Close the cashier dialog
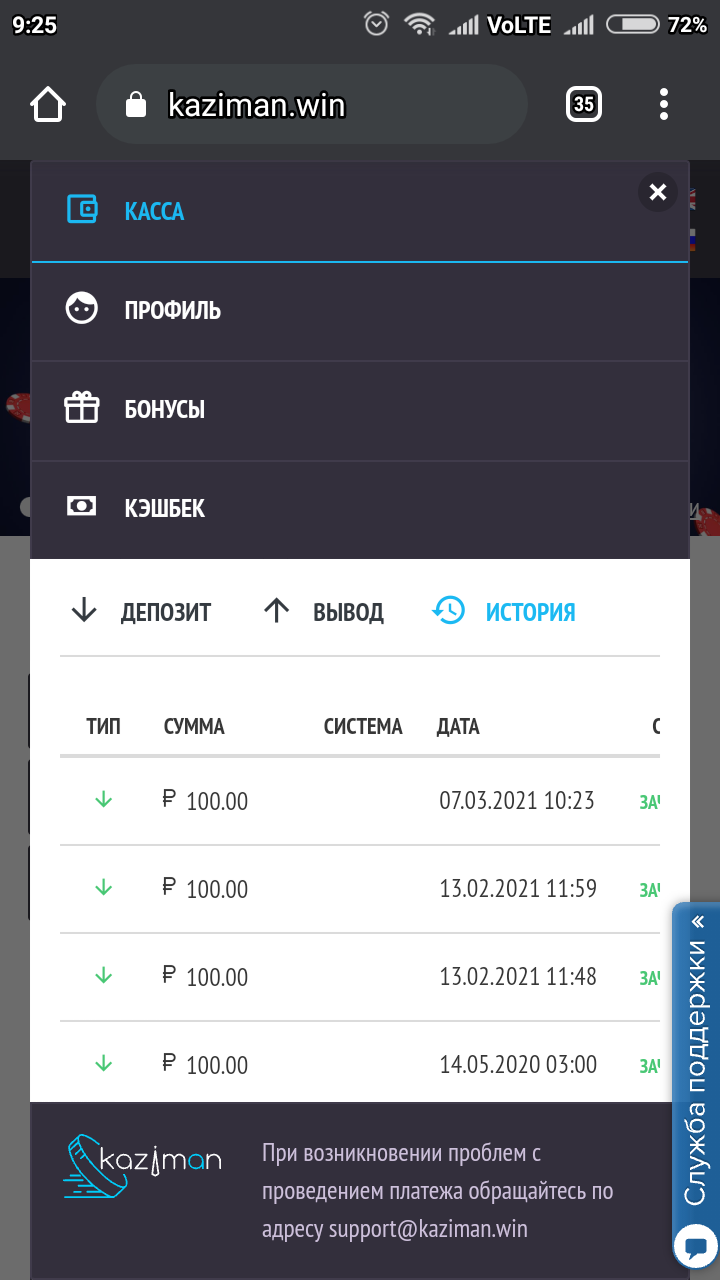The image size is (720, 1280). [x=657, y=192]
